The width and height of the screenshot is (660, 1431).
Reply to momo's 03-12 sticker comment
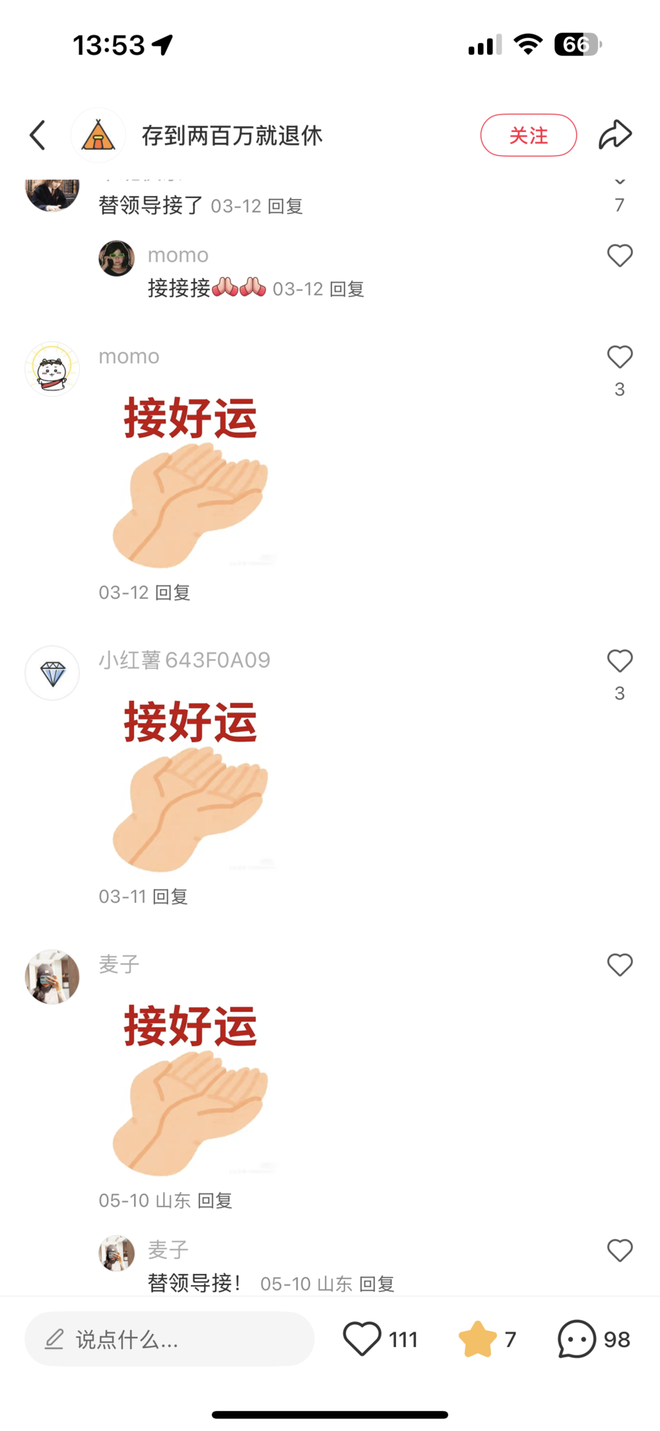pyautogui.click(x=172, y=592)
